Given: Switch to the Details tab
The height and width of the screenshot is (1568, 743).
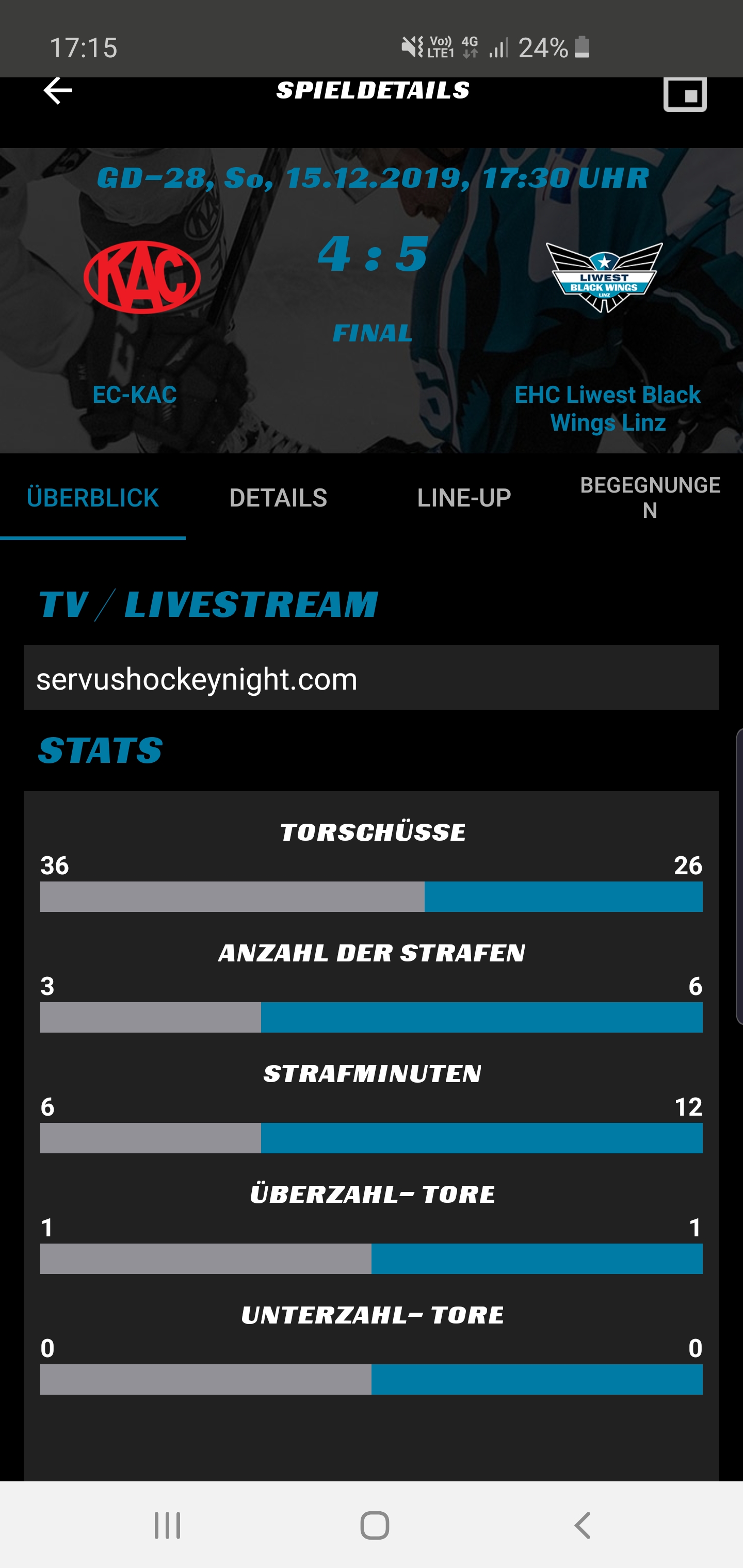Looking at the screenshot, I should pyautogui.click(x=278, y=498).
